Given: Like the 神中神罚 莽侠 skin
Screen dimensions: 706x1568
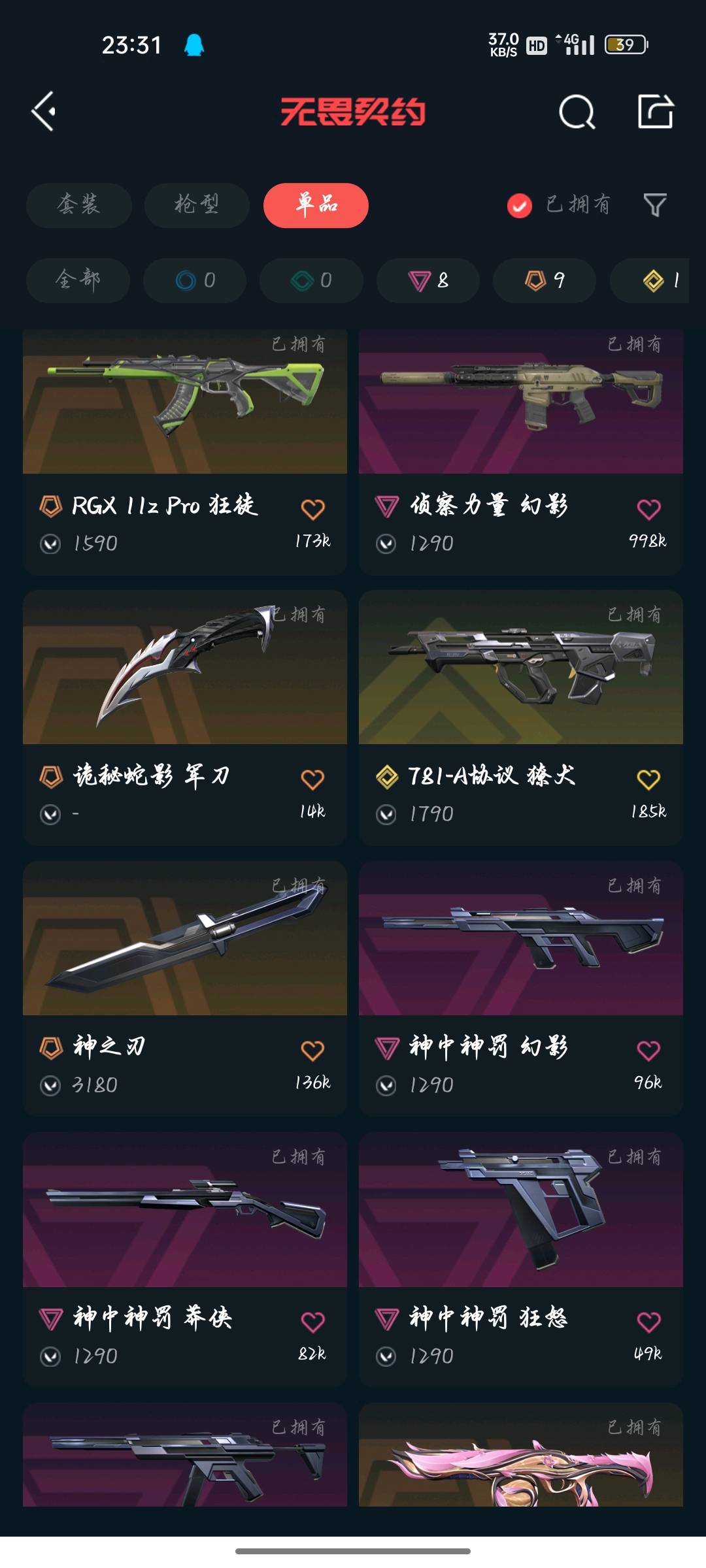Looking at the screenshot, I should 312,1322.
